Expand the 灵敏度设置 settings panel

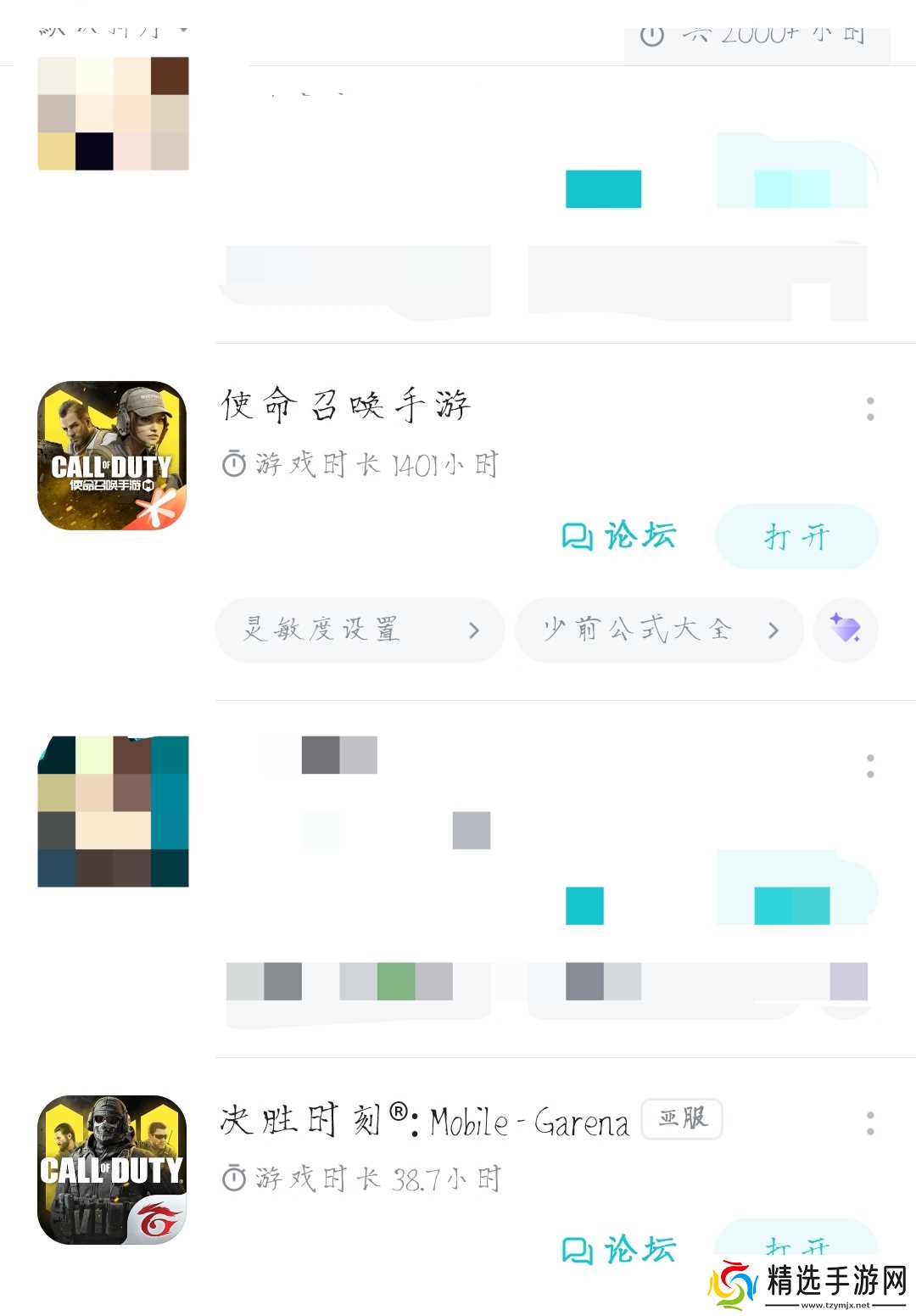click(360, 630)
